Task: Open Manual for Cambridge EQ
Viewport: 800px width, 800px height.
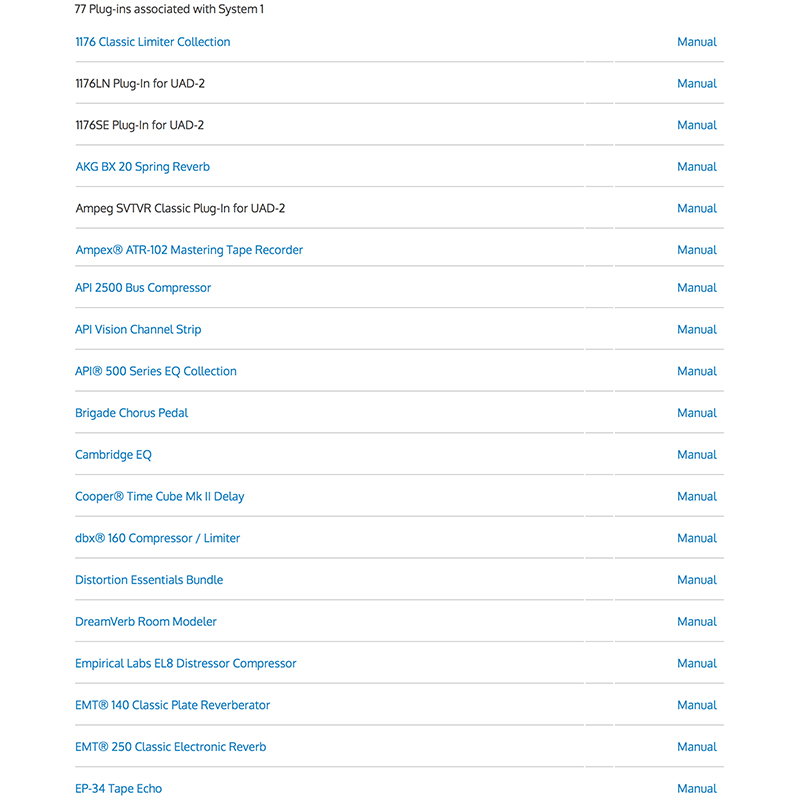Action: (696, 455)
